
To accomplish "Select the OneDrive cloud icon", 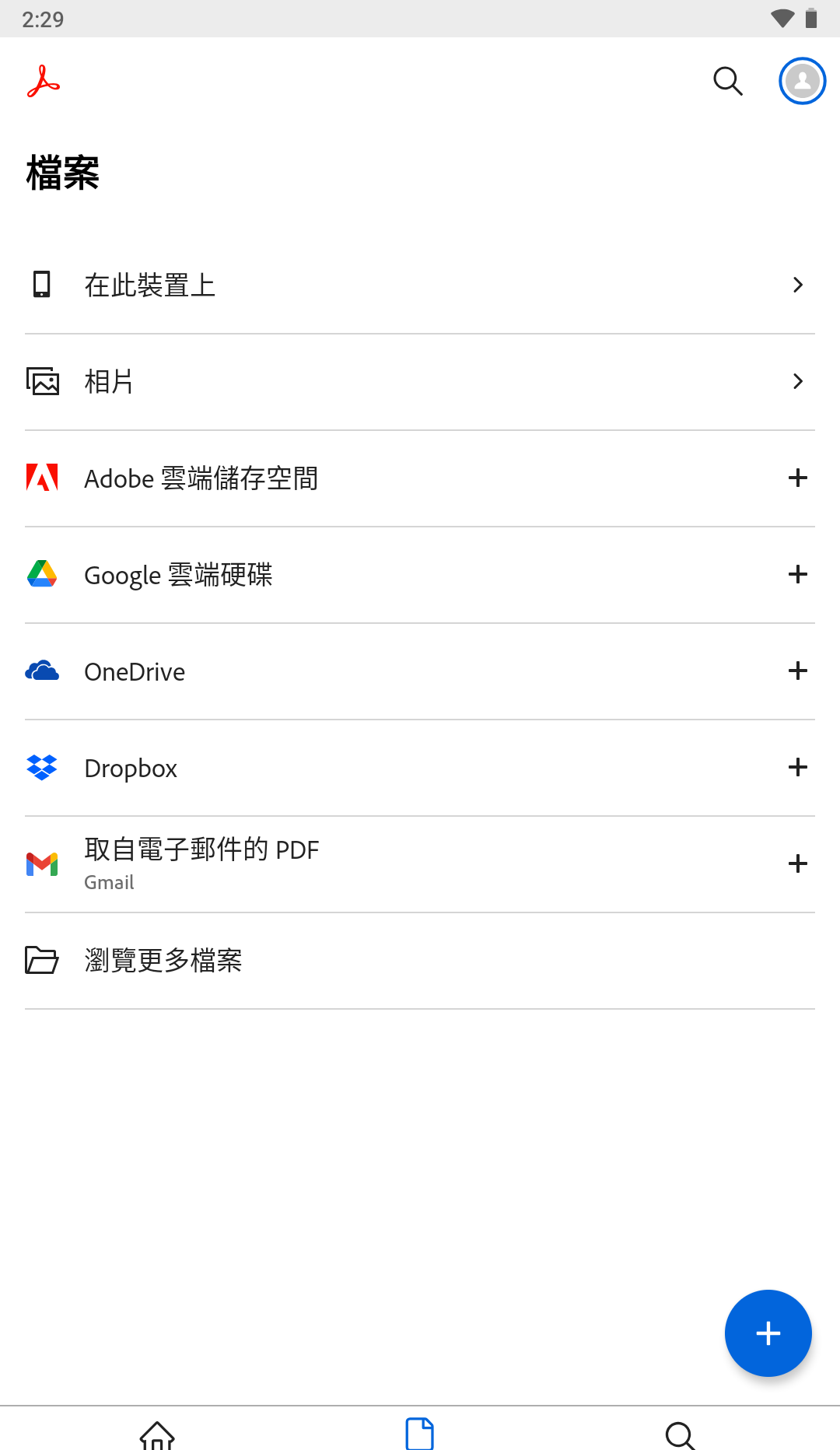I will click(x=43, y=671).
